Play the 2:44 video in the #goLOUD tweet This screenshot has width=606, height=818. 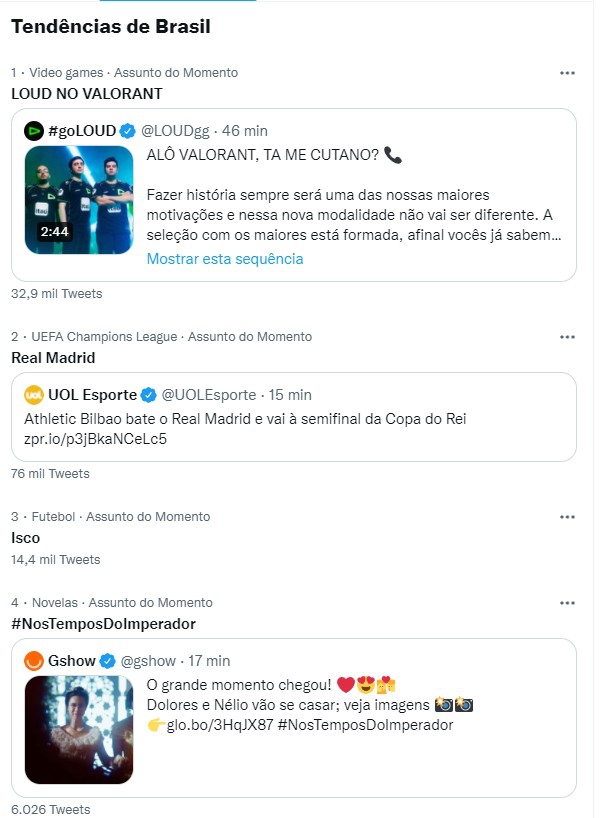point(79,200)
